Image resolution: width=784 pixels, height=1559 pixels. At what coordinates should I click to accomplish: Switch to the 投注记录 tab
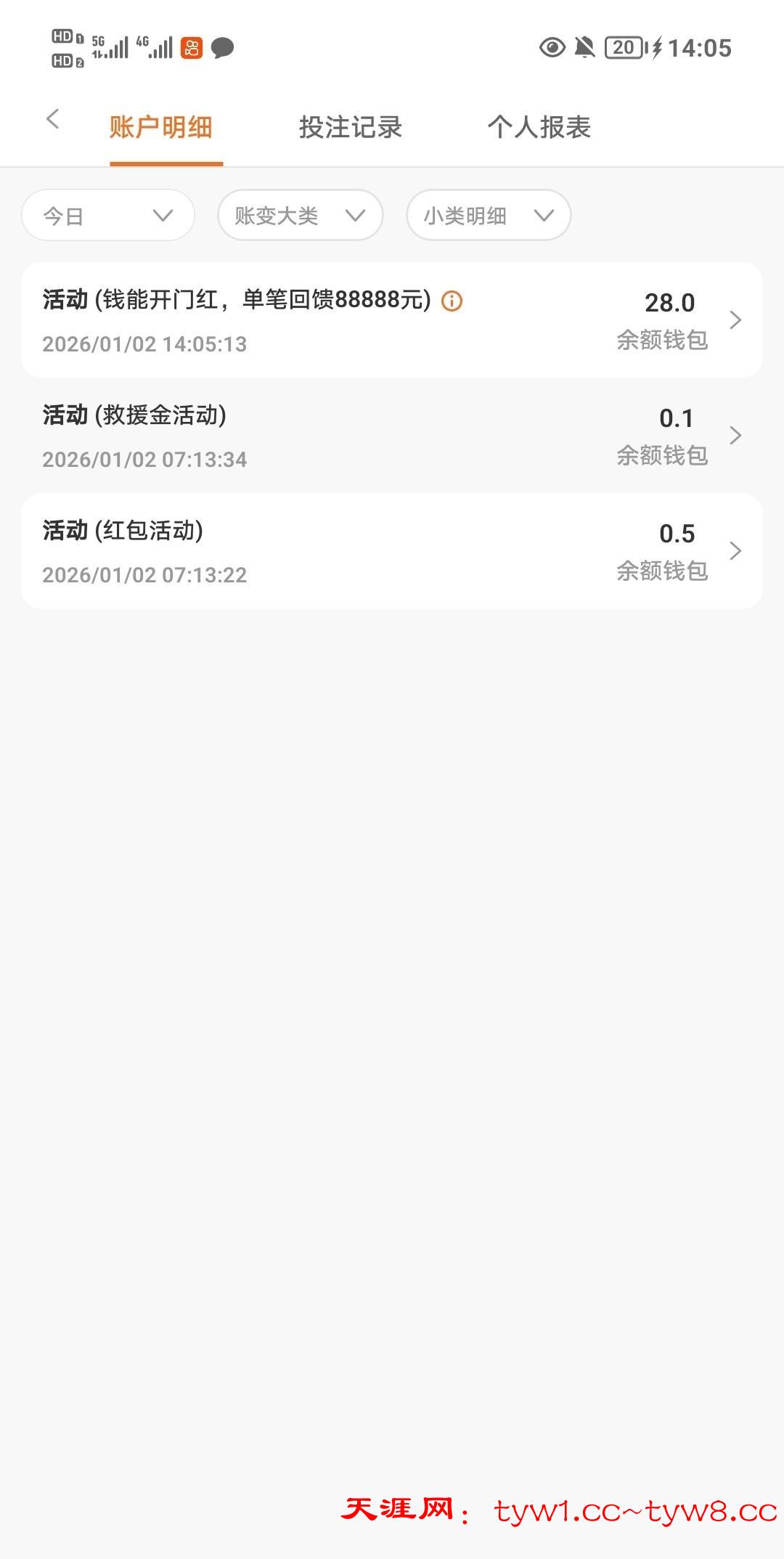(350, 127)
